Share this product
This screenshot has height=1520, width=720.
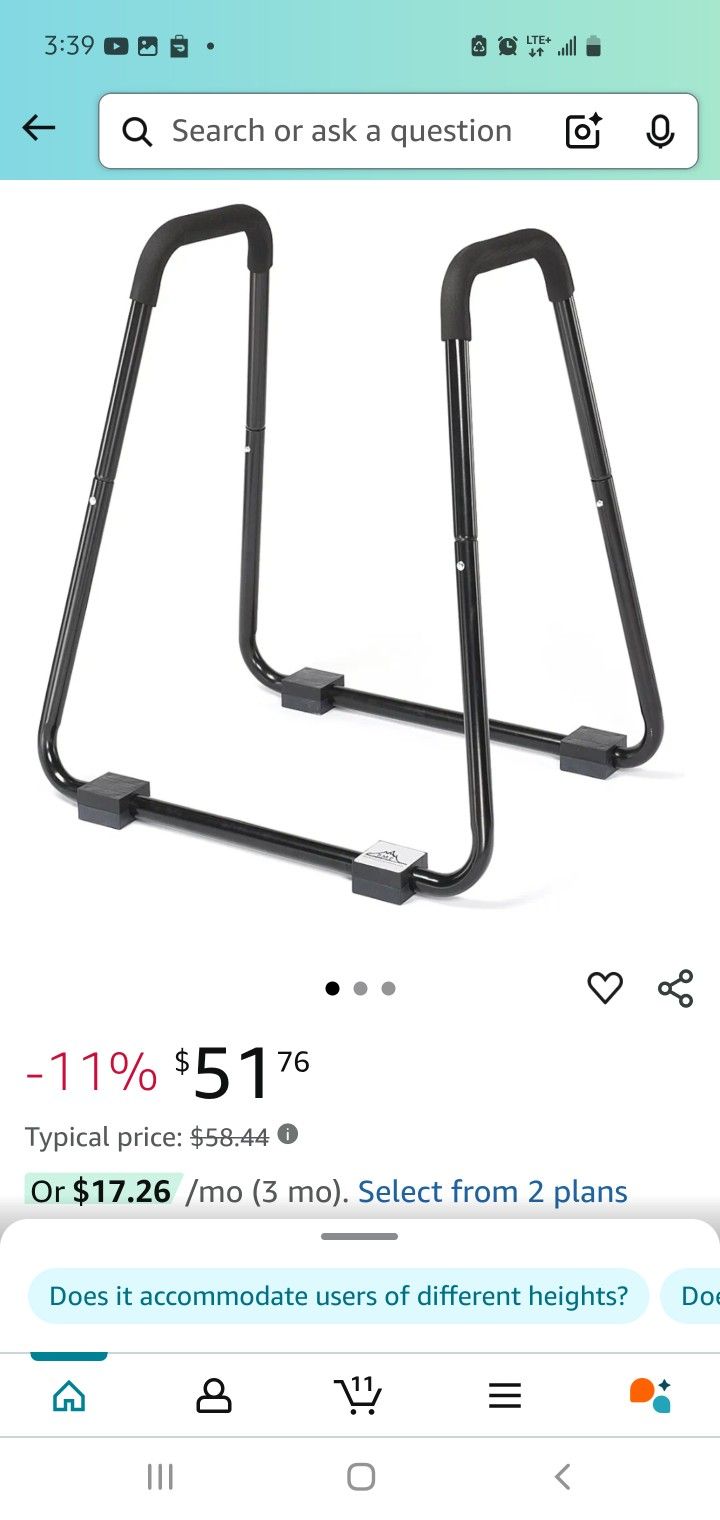point(676,988)
